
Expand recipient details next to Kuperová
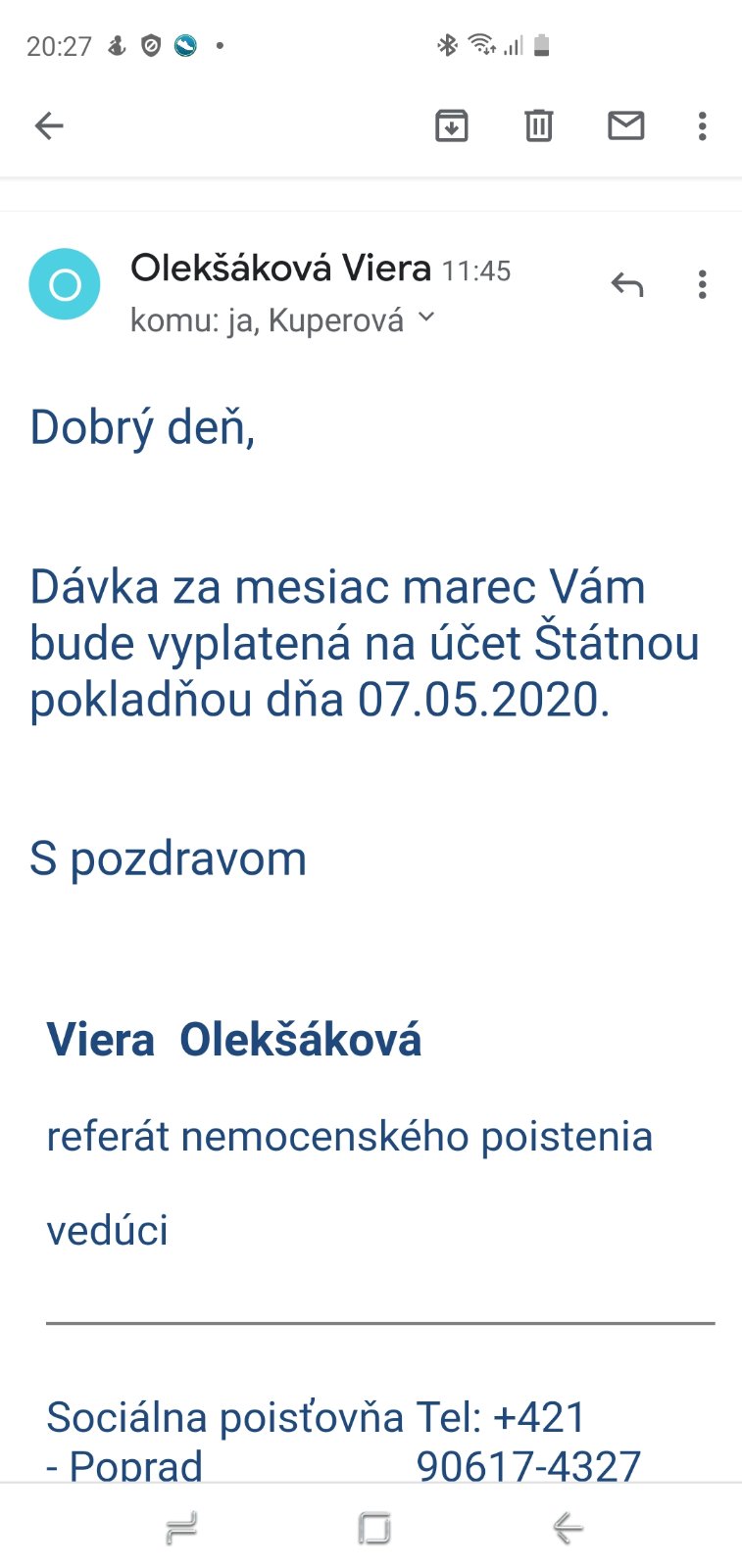pyautogui.click(x=425, y=317)
